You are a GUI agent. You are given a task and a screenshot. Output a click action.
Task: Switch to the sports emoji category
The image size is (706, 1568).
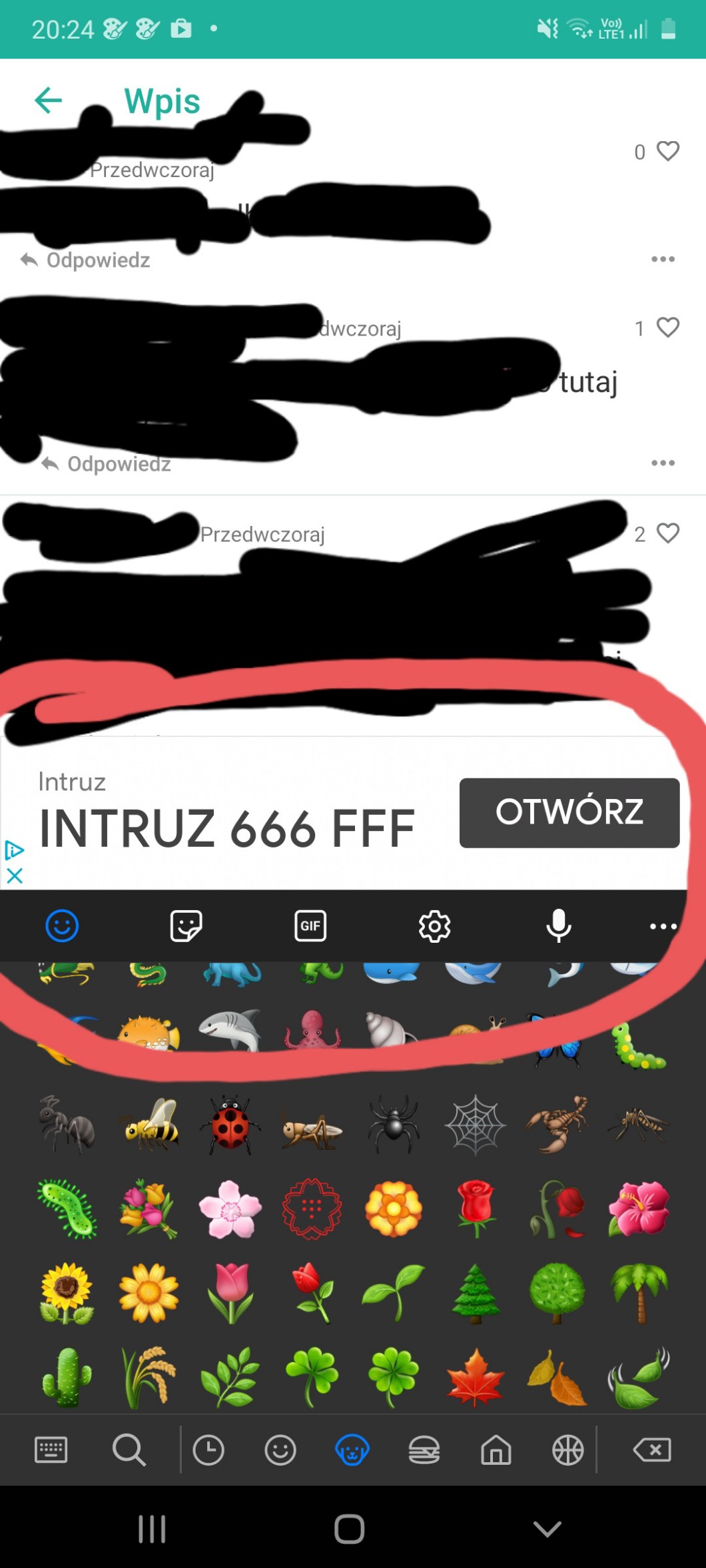[x=567, y=1449]
